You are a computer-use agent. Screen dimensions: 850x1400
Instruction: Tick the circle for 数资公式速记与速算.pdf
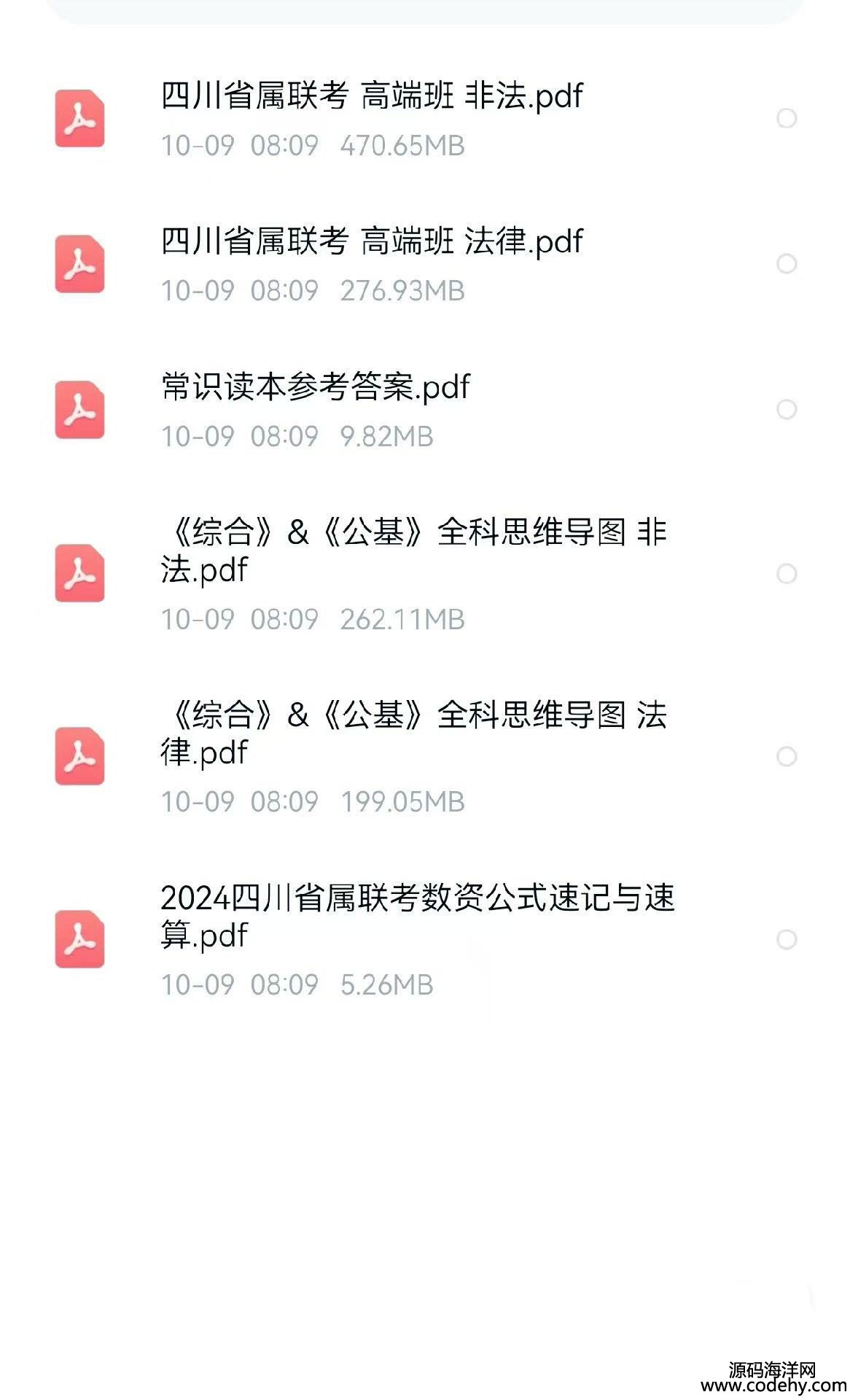click(x=787, y=939)
